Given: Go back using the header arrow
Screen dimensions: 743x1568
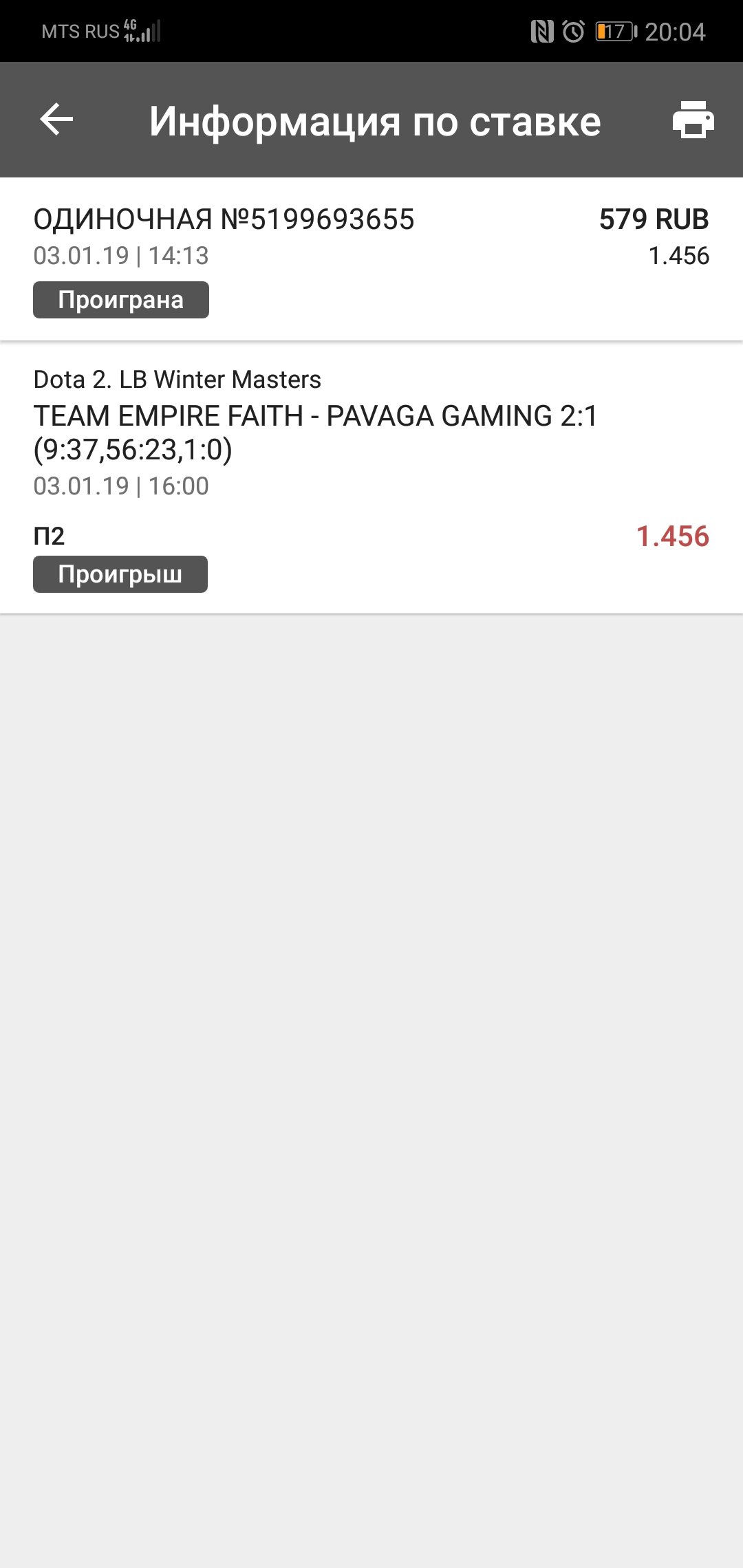Looking at the screenshot, I should point(56,120).
